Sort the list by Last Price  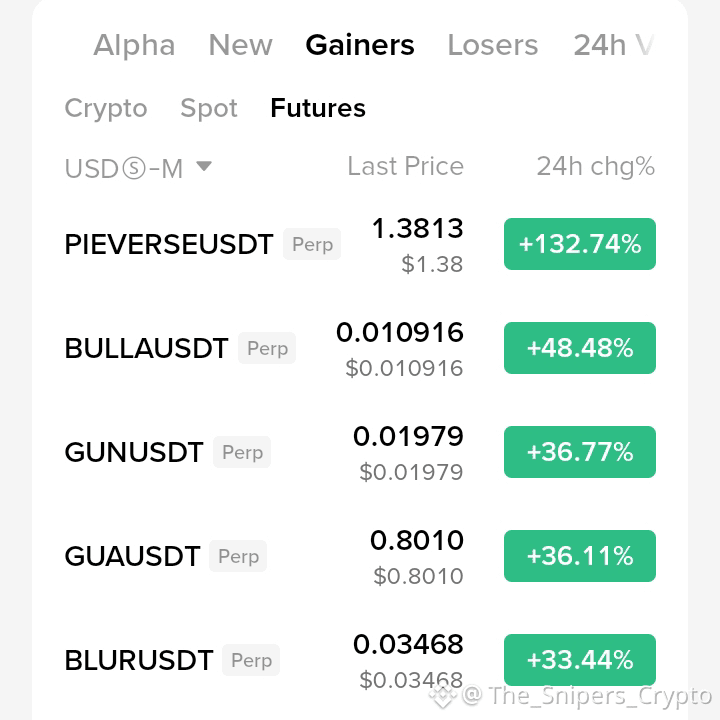405,166
